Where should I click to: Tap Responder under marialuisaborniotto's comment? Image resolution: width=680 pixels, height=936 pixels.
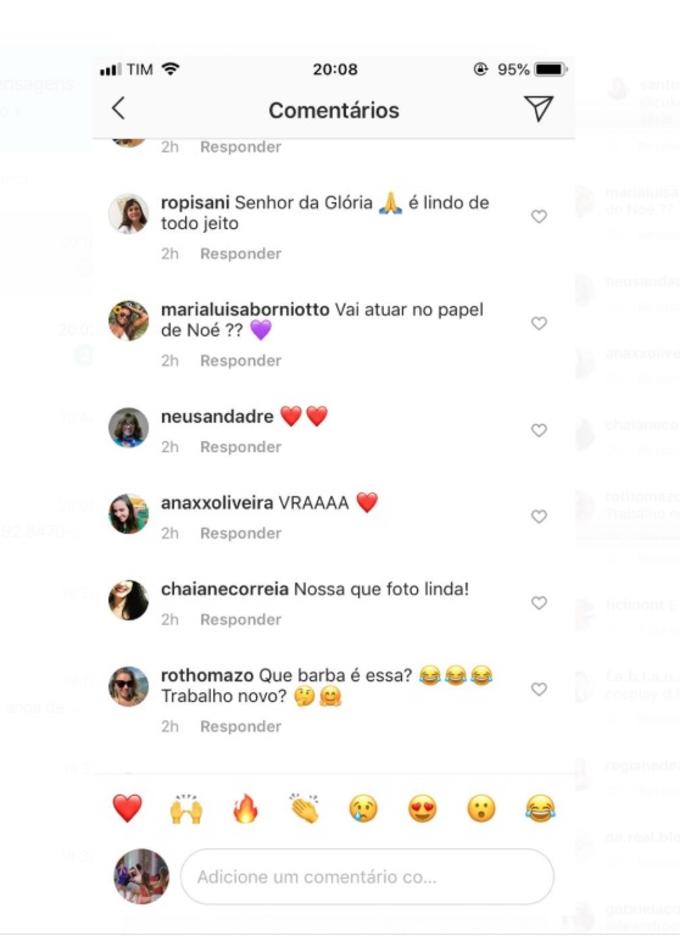tap(240, 361)
